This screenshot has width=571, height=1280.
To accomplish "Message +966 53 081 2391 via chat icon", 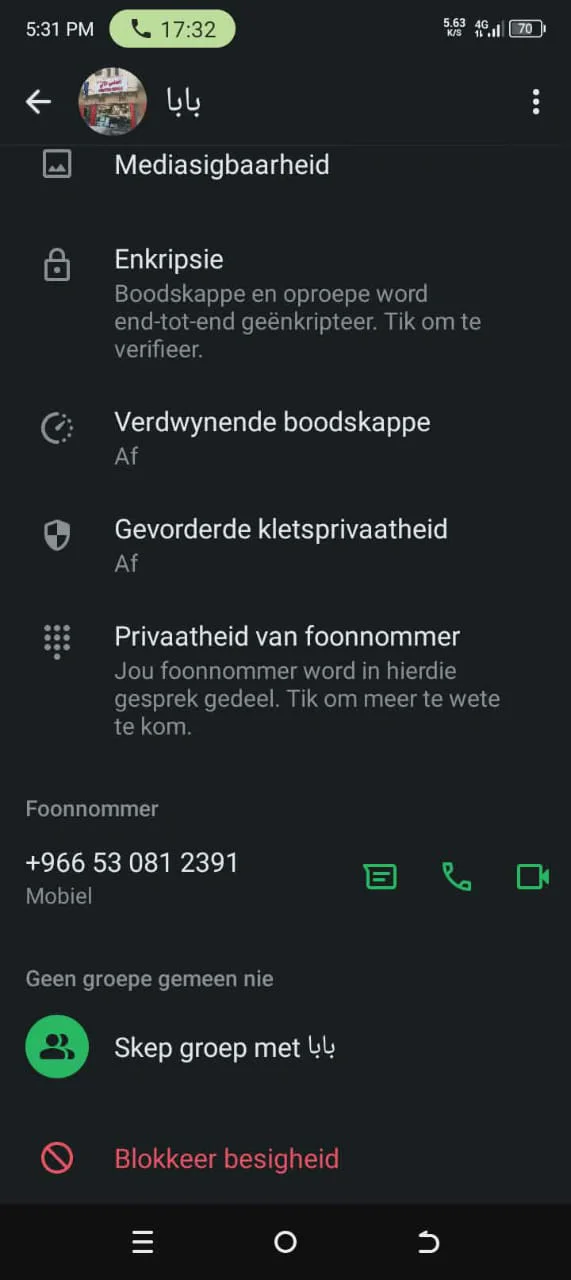I will point(380,877).
